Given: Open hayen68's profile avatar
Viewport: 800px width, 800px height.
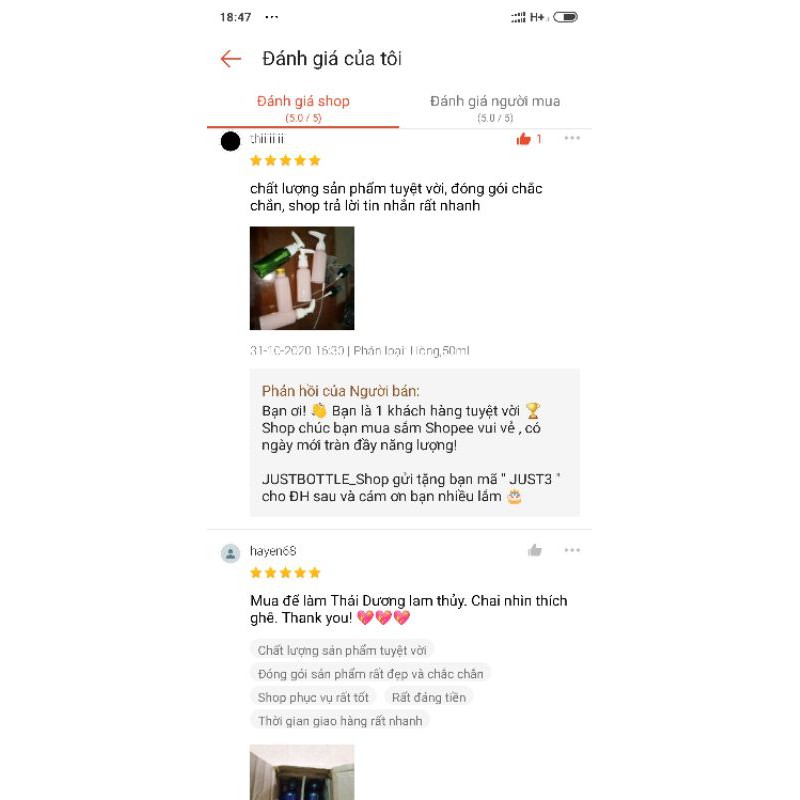Looking at the screenshot, I should coord(230,553).
